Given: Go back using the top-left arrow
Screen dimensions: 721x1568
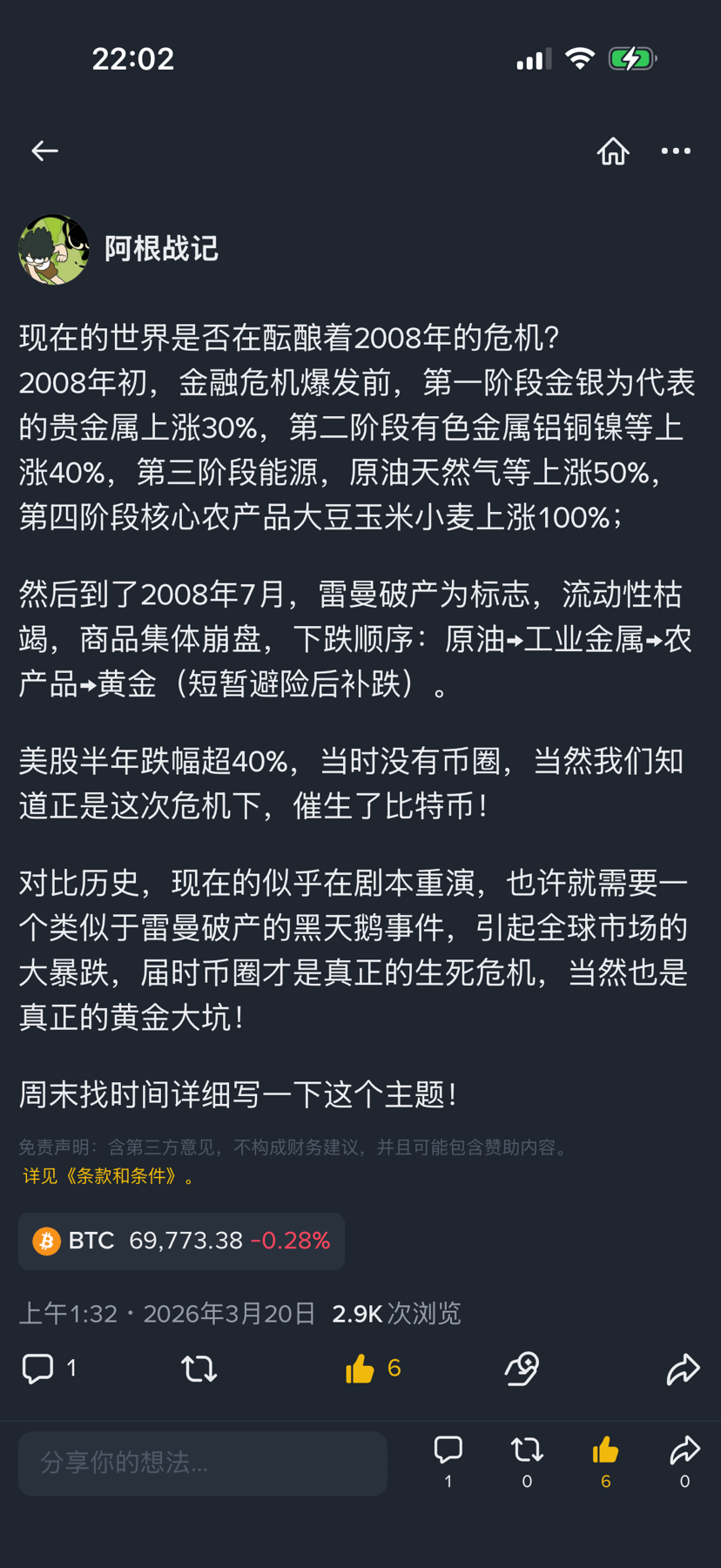Looking at the screenshot, I should [44, 151].
